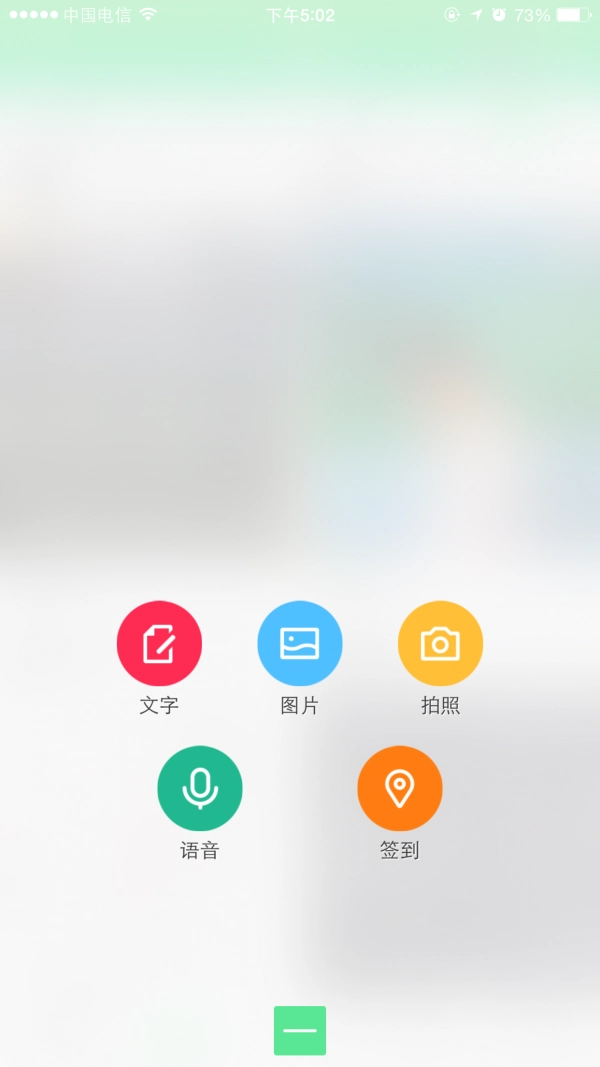
Task: Select the 签到 check-in option
Action: [400, 788]
